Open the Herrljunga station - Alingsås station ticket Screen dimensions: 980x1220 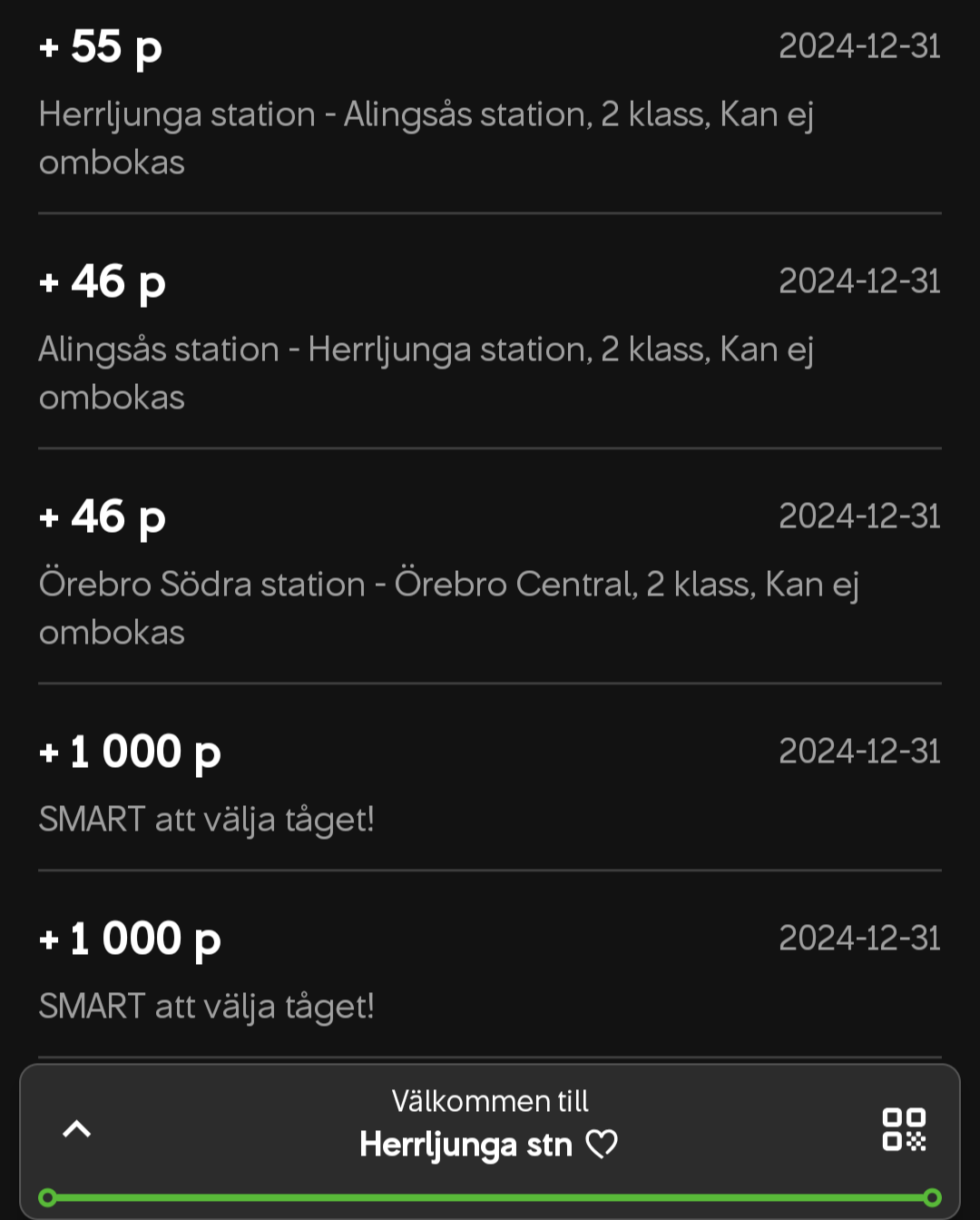(426, 113)
